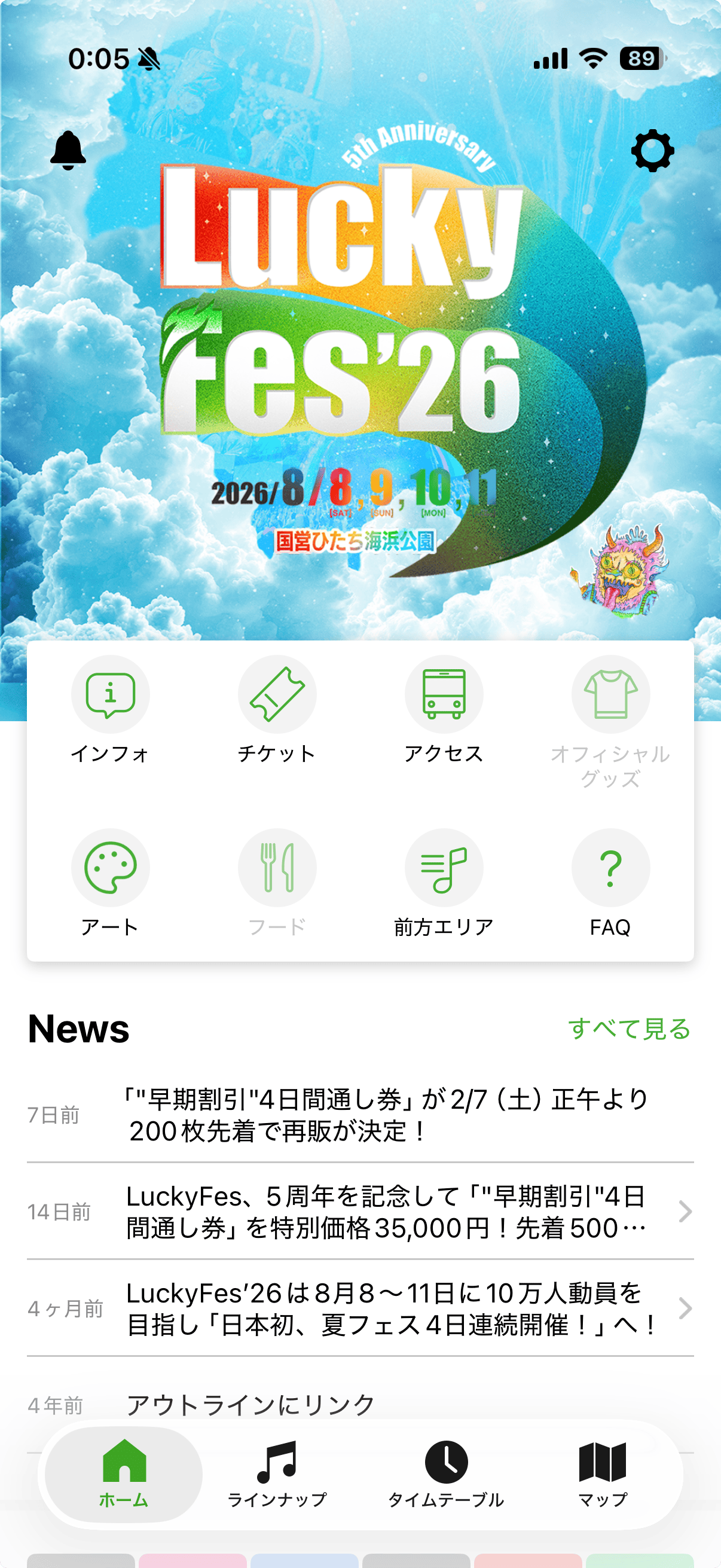Tap すべて見る to view all news
This screenshot has height=1568, width=721.
pyautogui.click(x=630, y=1029)
